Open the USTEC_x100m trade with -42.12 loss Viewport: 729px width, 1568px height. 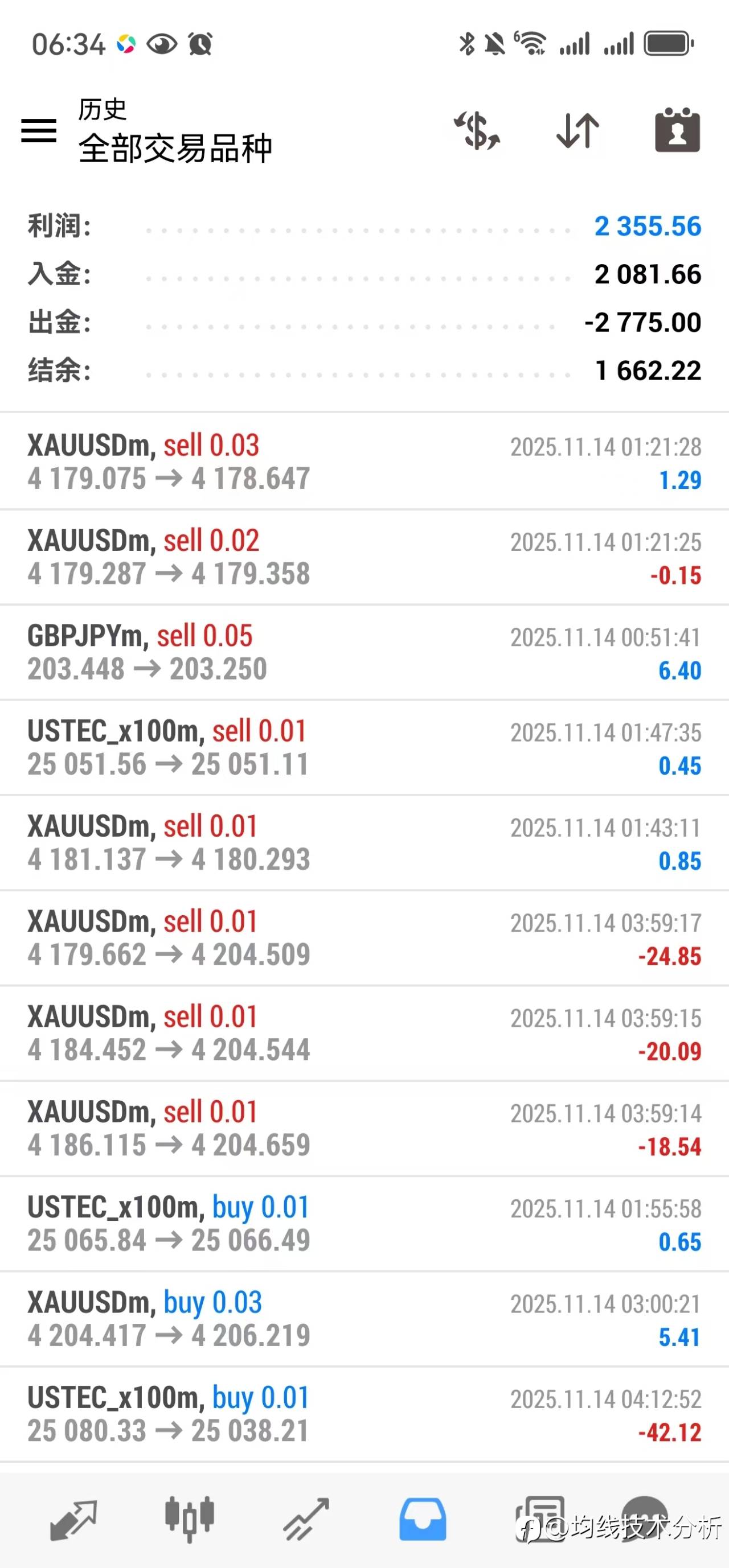pyautogui.click(x=364, y=1414)
